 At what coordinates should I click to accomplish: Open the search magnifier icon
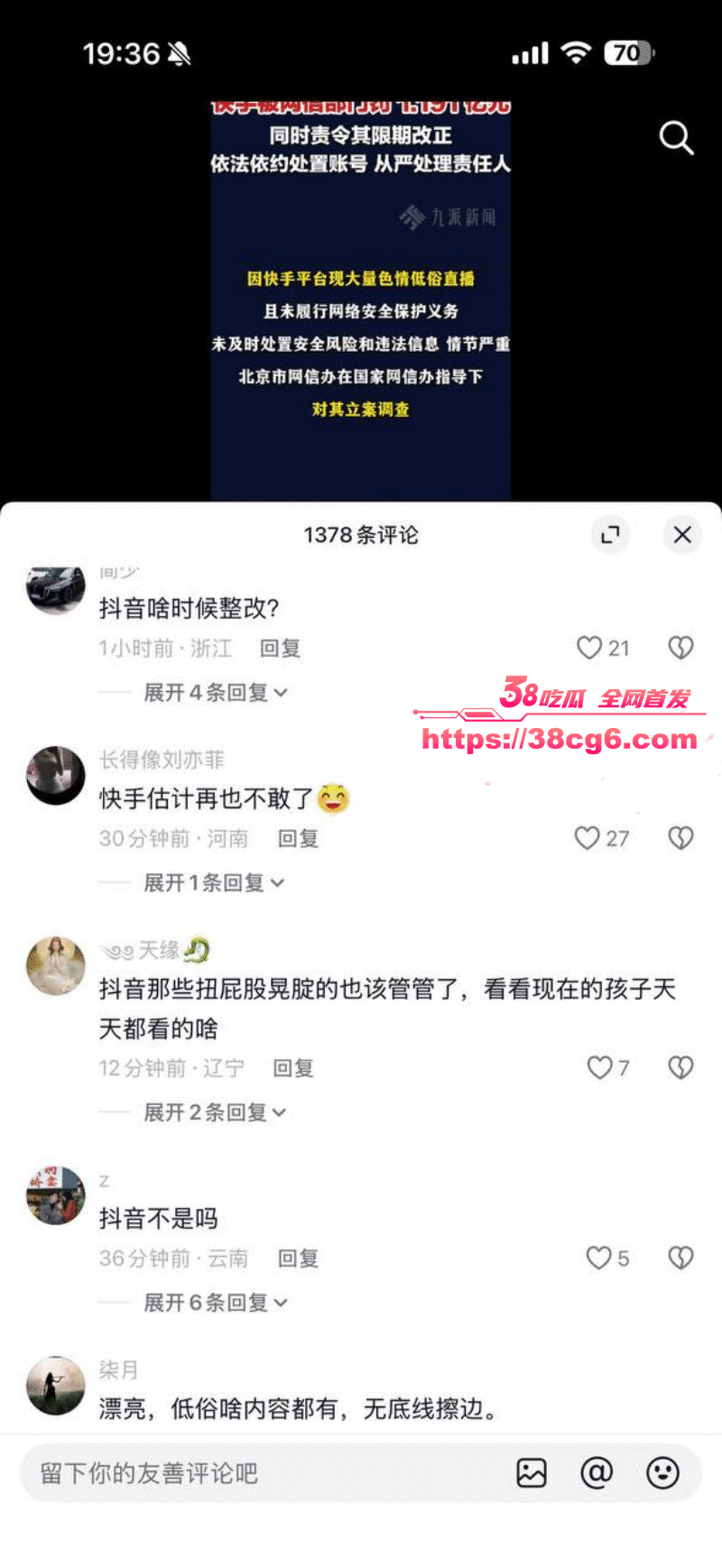676,138
